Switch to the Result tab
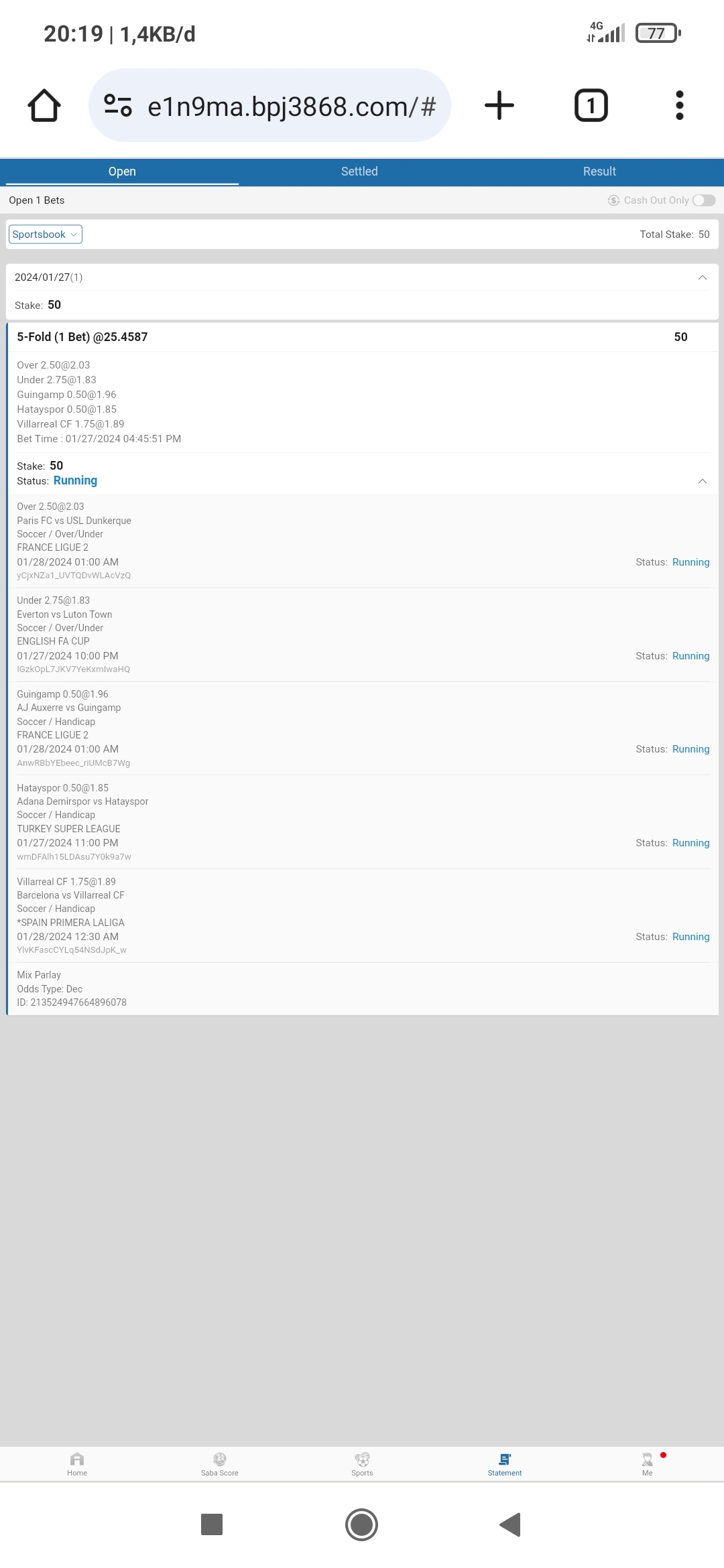The image size is (724, 1568). (x=599, y=172)
